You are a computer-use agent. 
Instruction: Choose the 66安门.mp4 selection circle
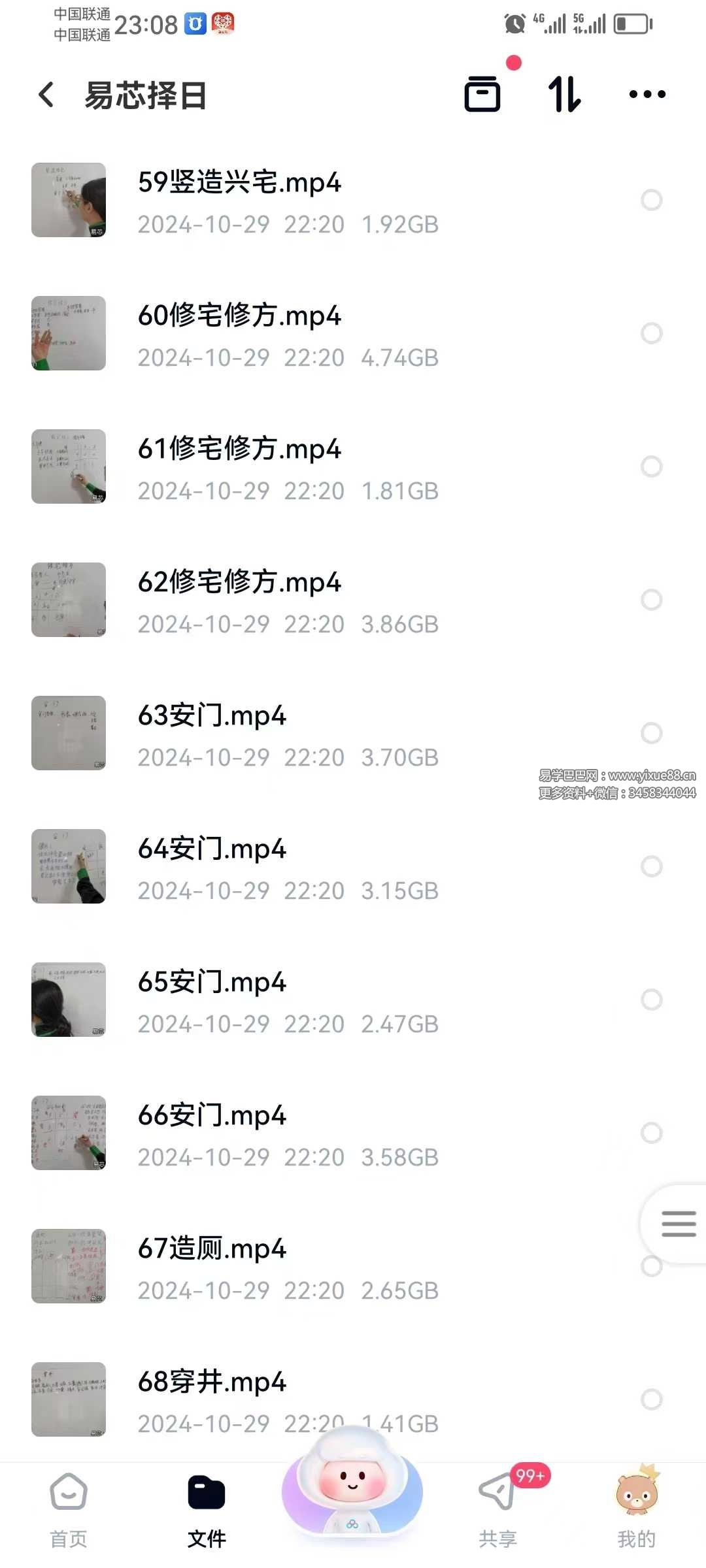651,1133
